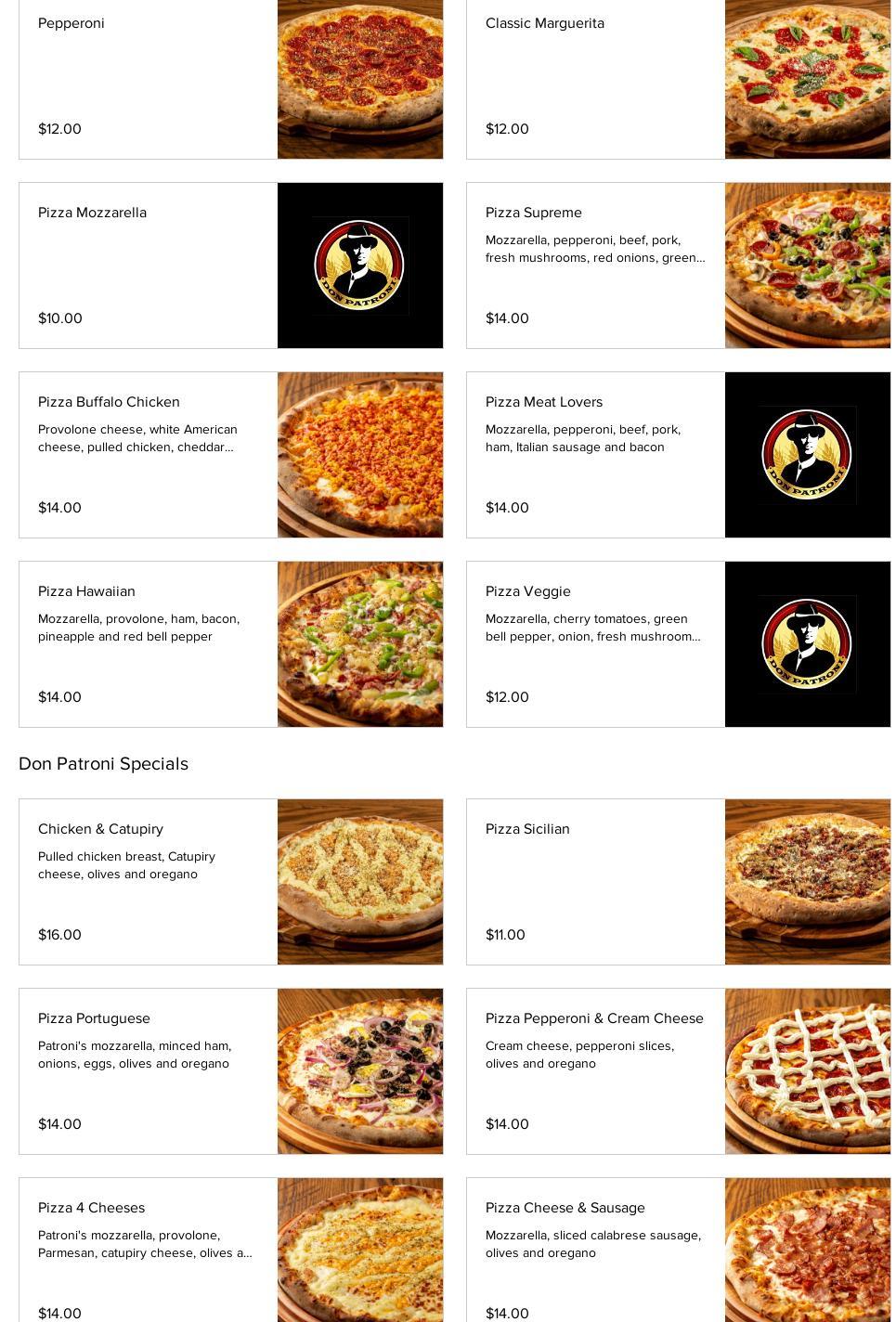Select the Chicken & Catupiry special
The width and height of the screenshot is (896, 1322).
[x=148, y=881]
